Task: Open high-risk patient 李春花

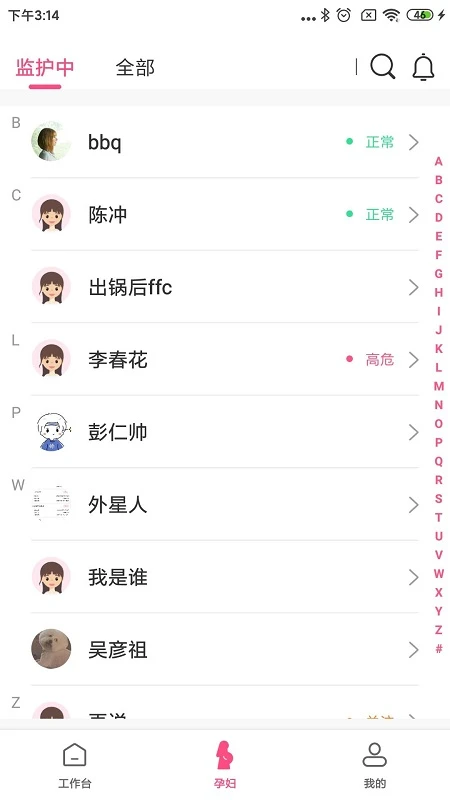Action: 224,360
